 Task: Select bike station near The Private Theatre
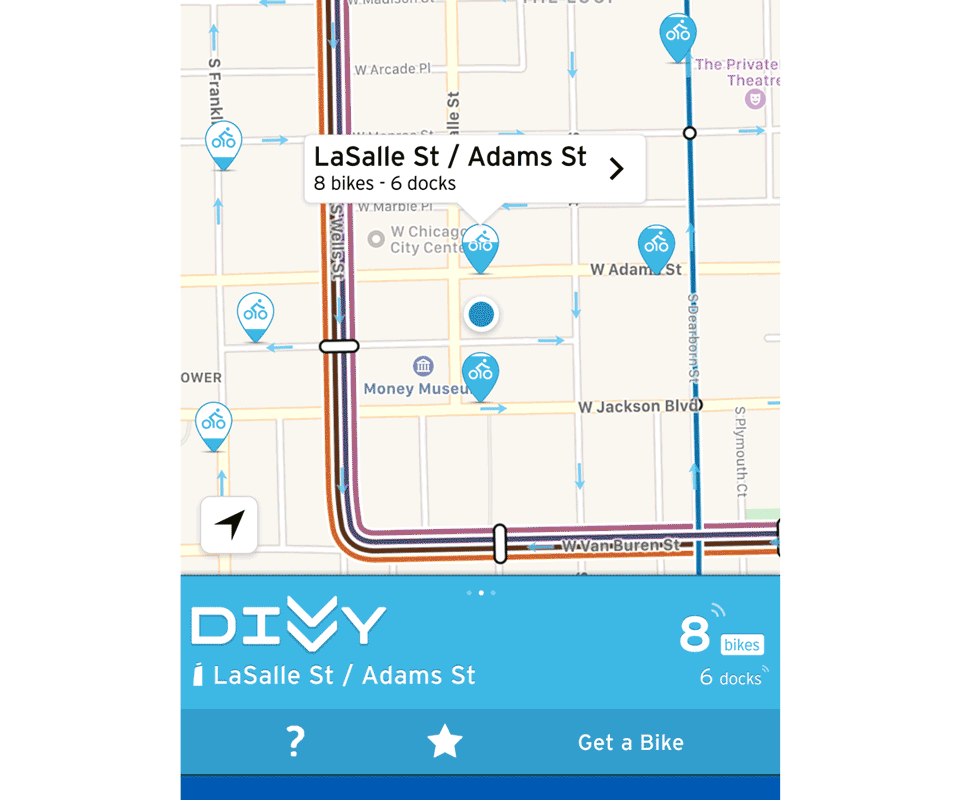click(x=678, y=36)
